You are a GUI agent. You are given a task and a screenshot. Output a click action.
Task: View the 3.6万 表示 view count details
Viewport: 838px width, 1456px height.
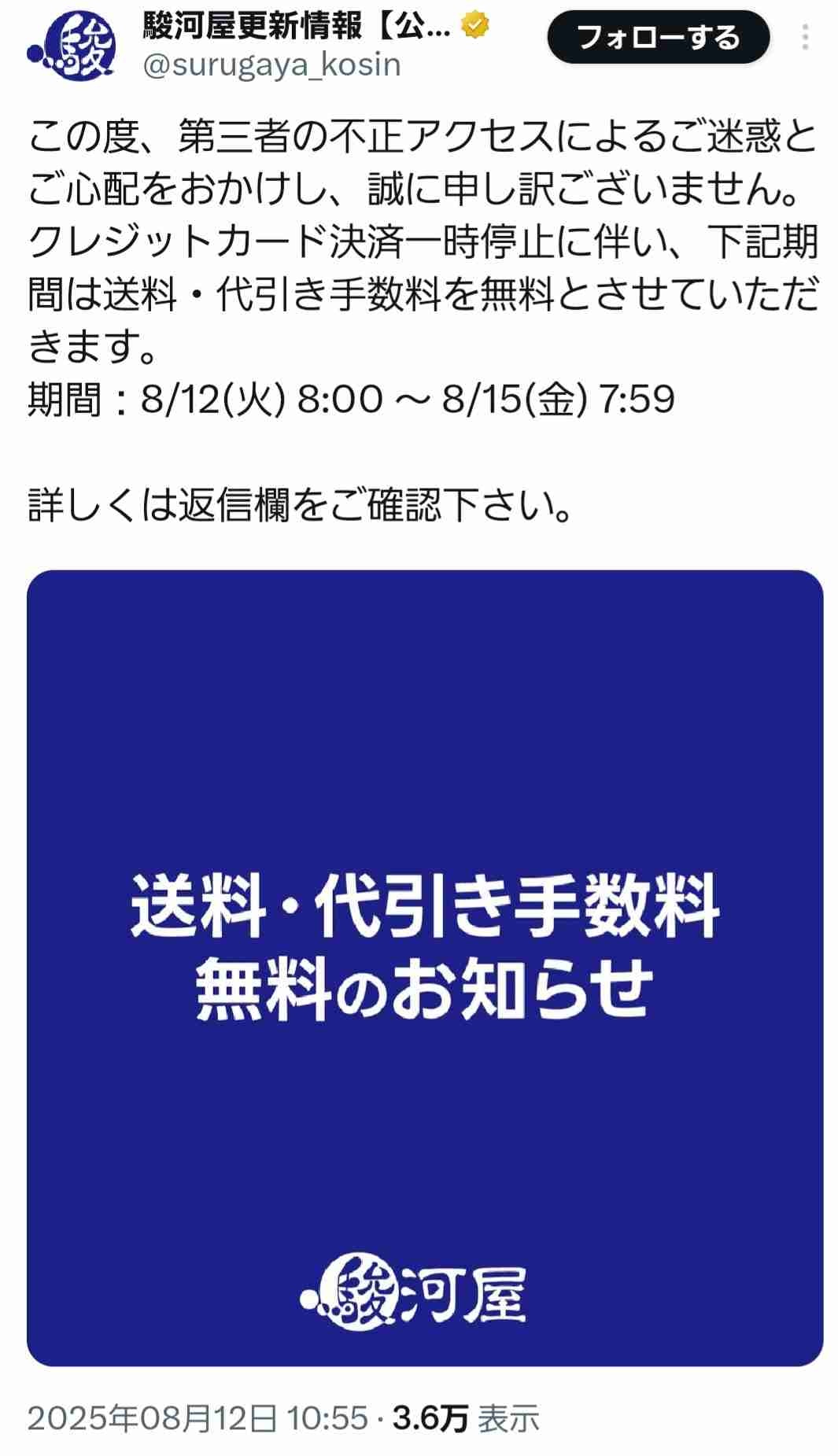(x=466, y=1417)
